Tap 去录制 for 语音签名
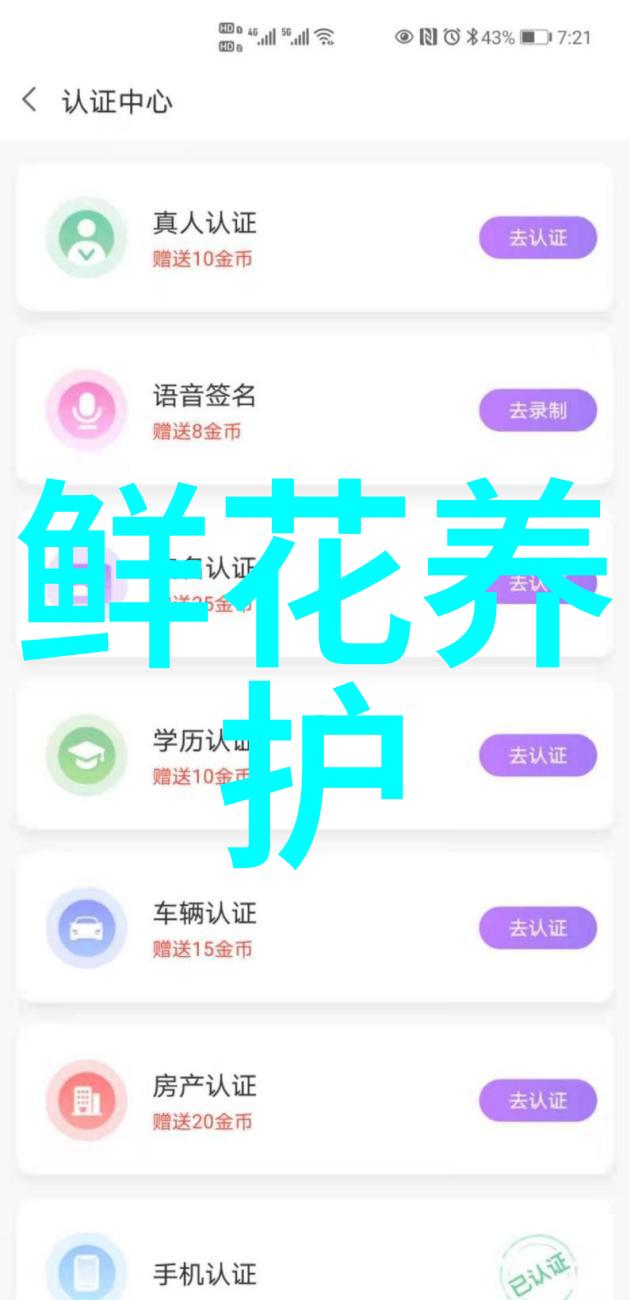Screen dimensions: 630x1300 coord(537,411)
